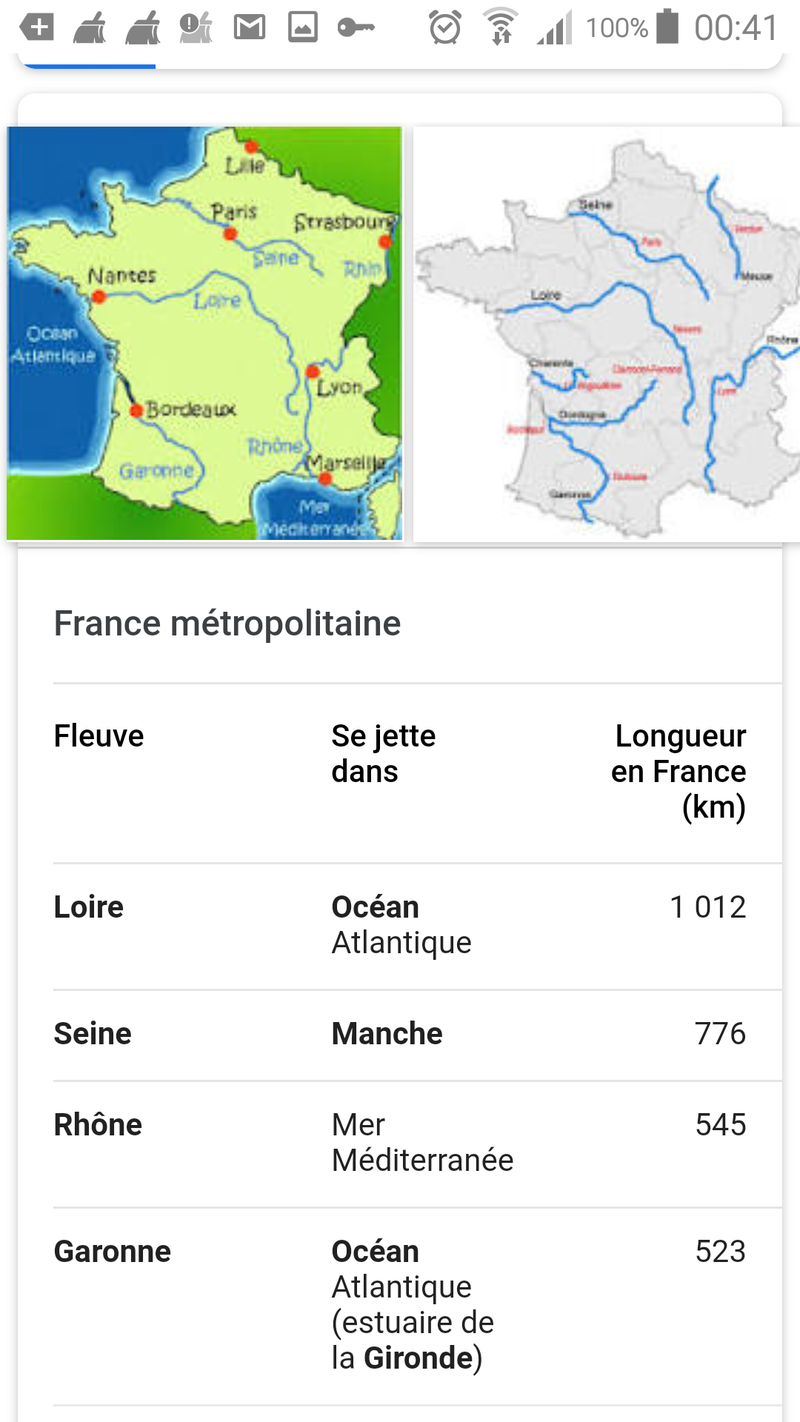Tap the Seine row in the table
This screenshot has width=800, height=1422.
pyautogui.click(x=92, y=1034)
